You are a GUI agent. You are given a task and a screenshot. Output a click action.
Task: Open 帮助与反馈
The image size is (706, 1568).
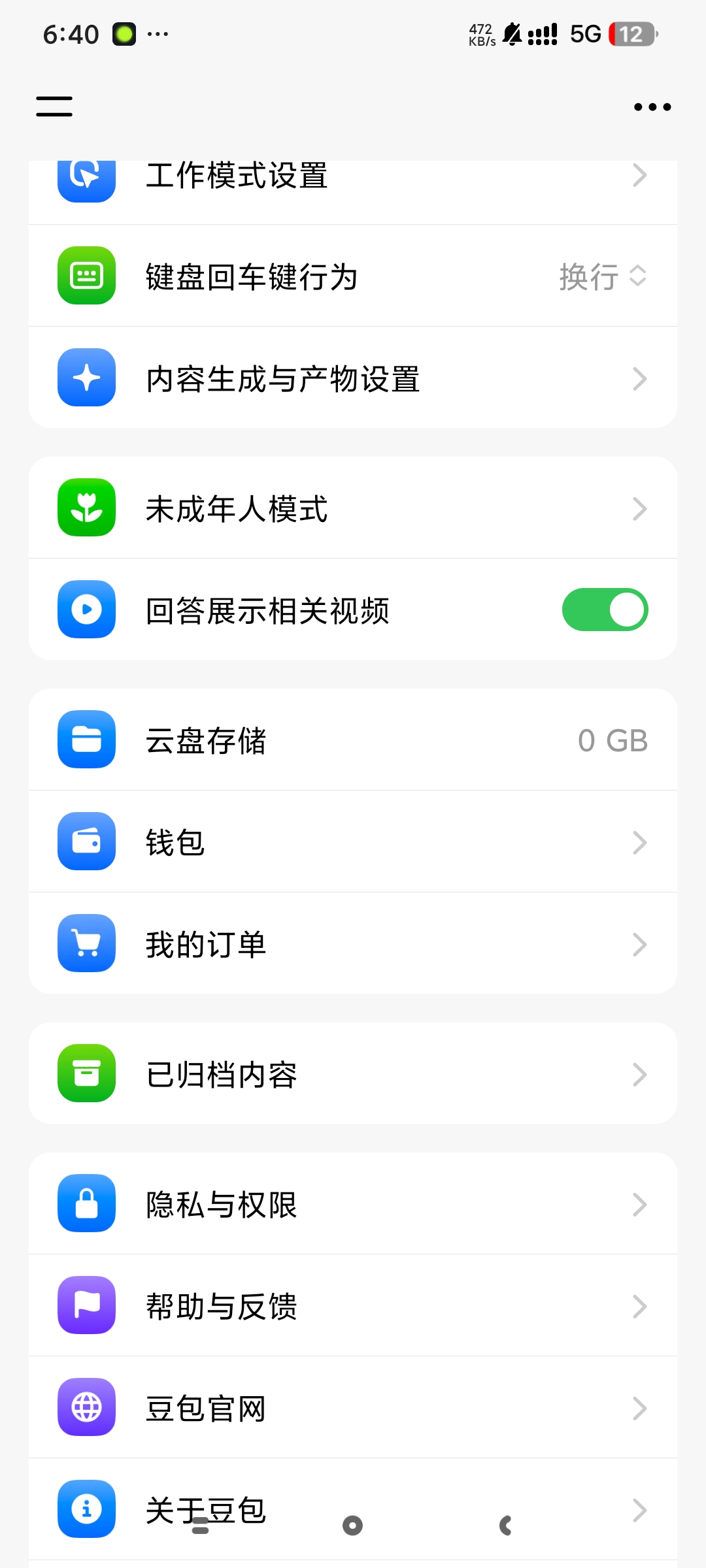point(353,1305)
